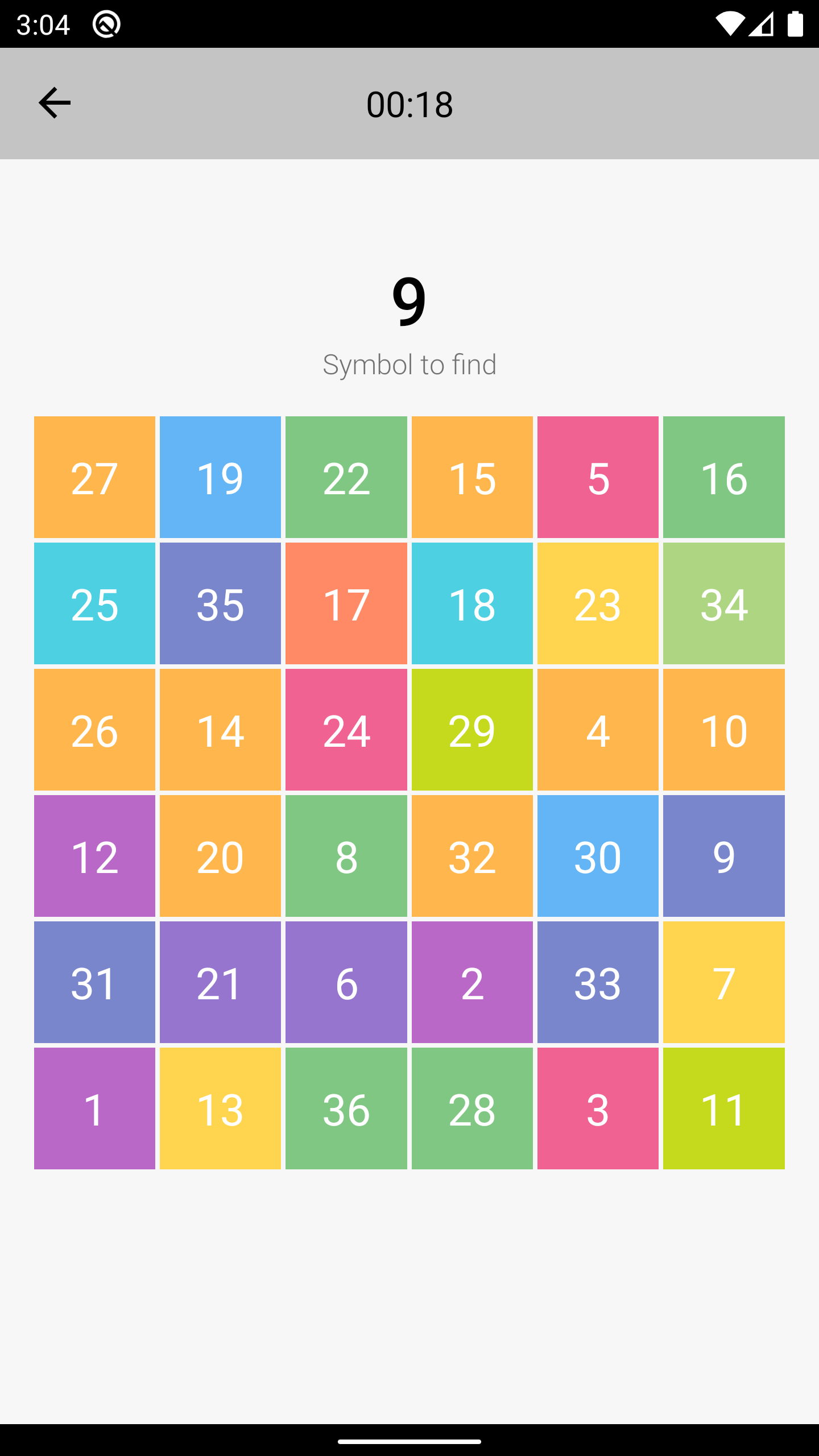Tap the pink tile 5

(x=598, y=477)
